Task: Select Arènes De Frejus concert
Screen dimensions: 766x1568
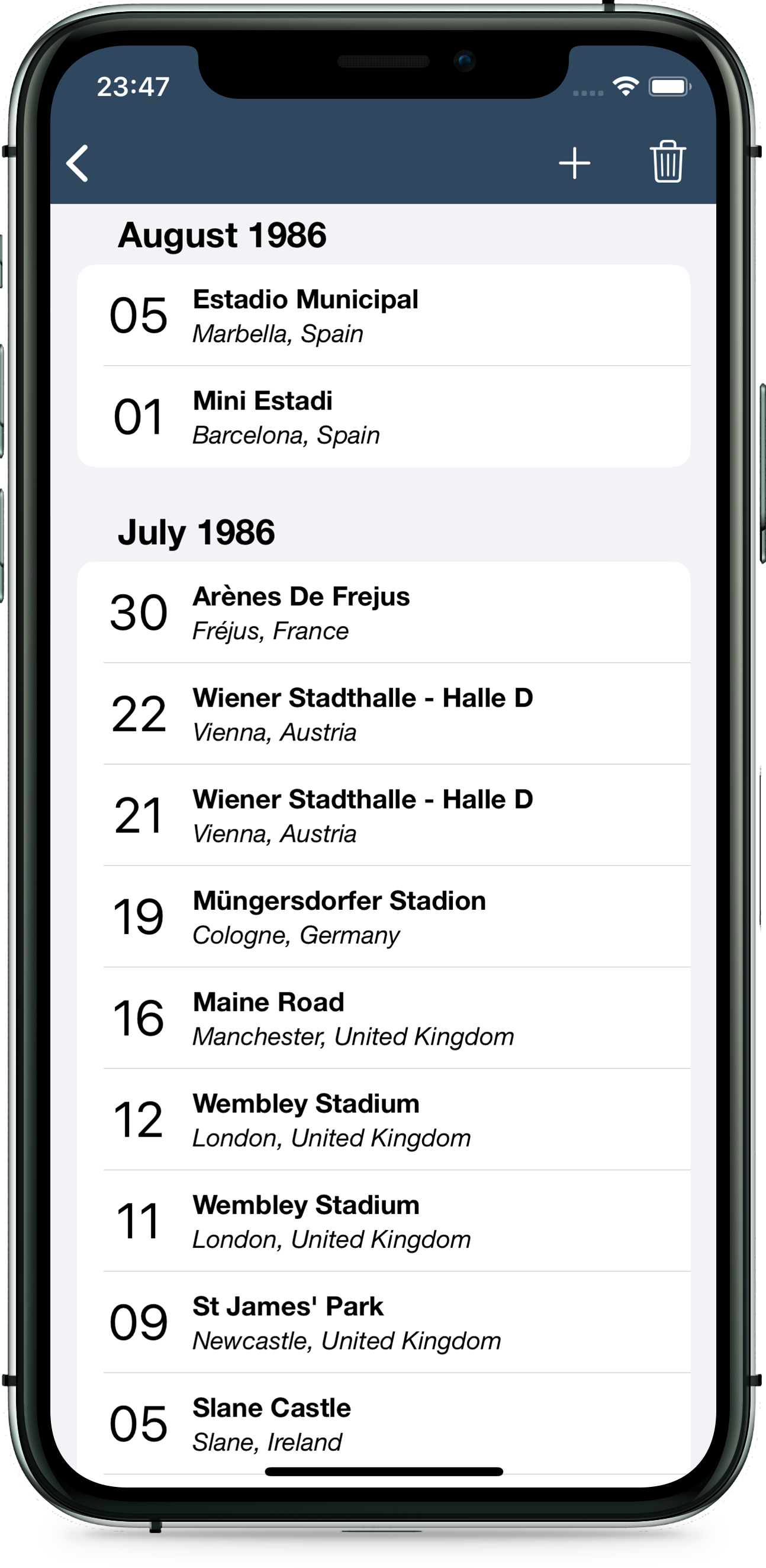Action: click(x=384, y=613)
